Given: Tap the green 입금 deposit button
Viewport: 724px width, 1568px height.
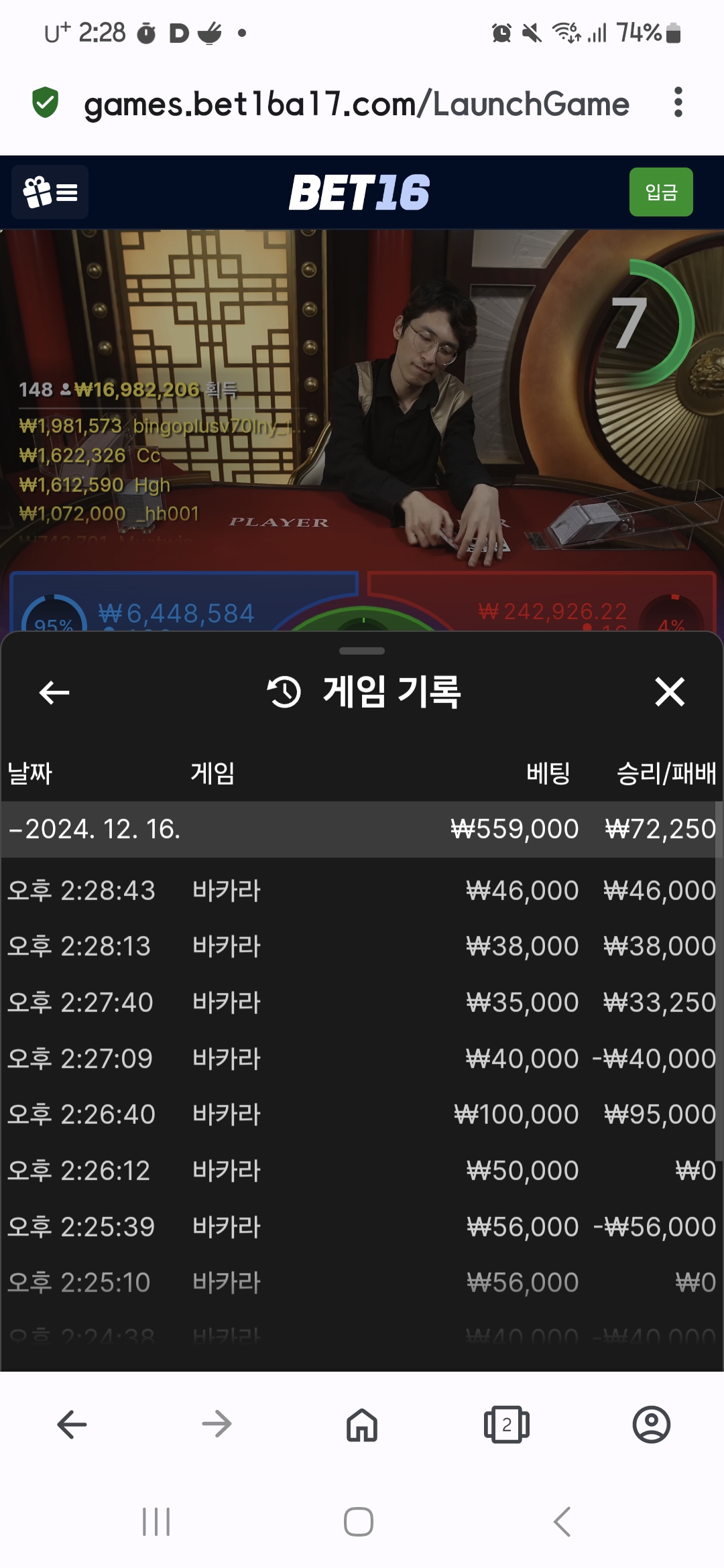Looking at the screenshot, I should pos(660,192).
